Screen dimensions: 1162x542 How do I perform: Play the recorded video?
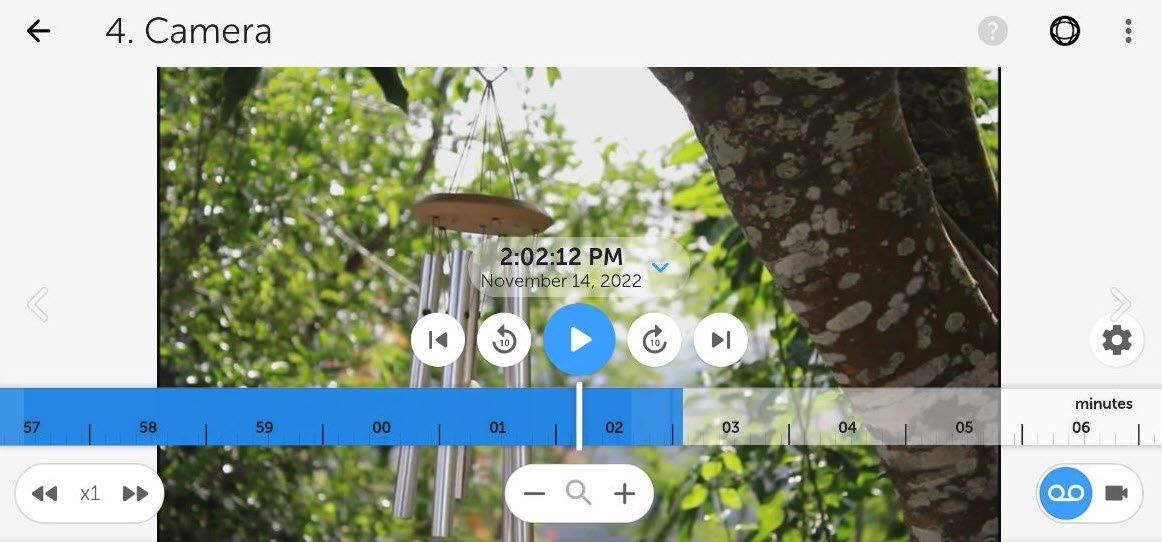coord(580,340)
